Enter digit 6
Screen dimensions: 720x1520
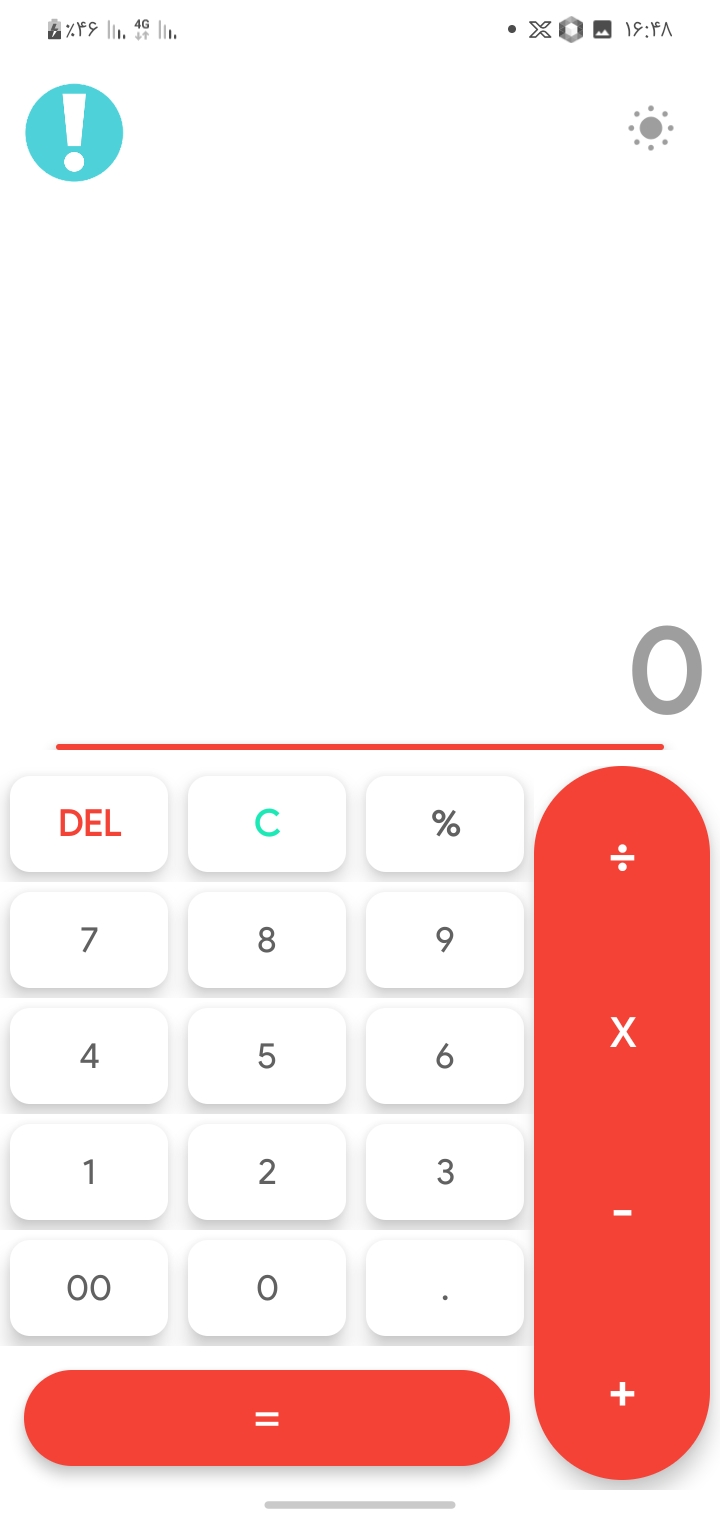click(x=445, y=1056)
